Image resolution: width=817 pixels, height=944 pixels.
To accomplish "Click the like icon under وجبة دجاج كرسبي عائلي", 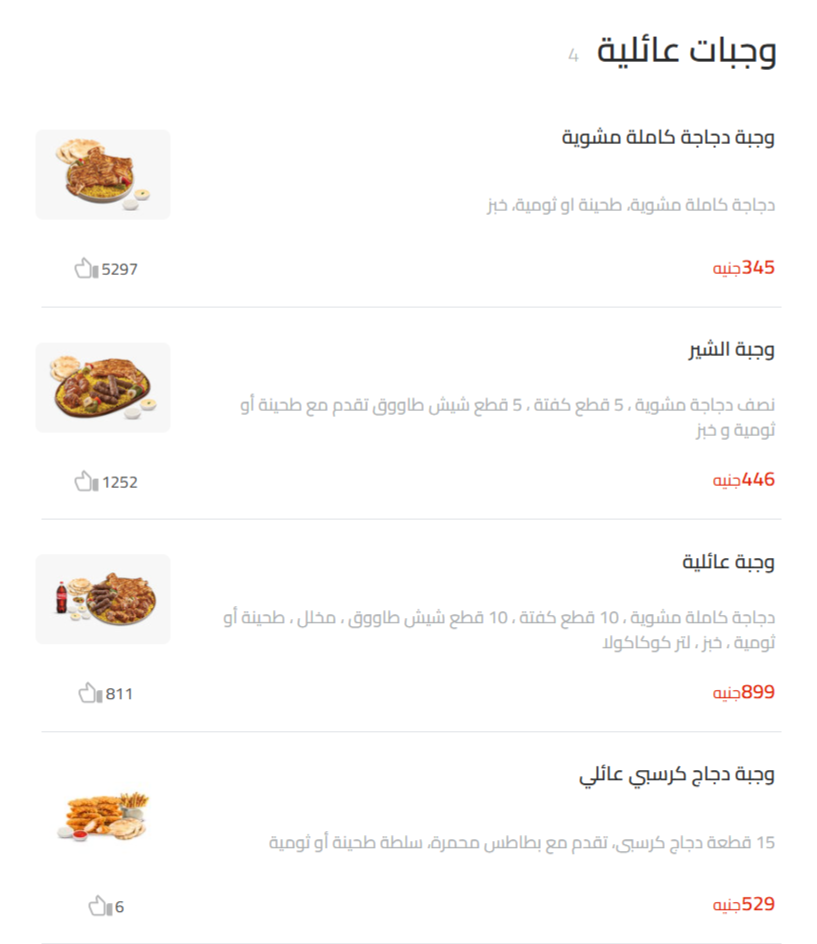I will tap(96, 904).
